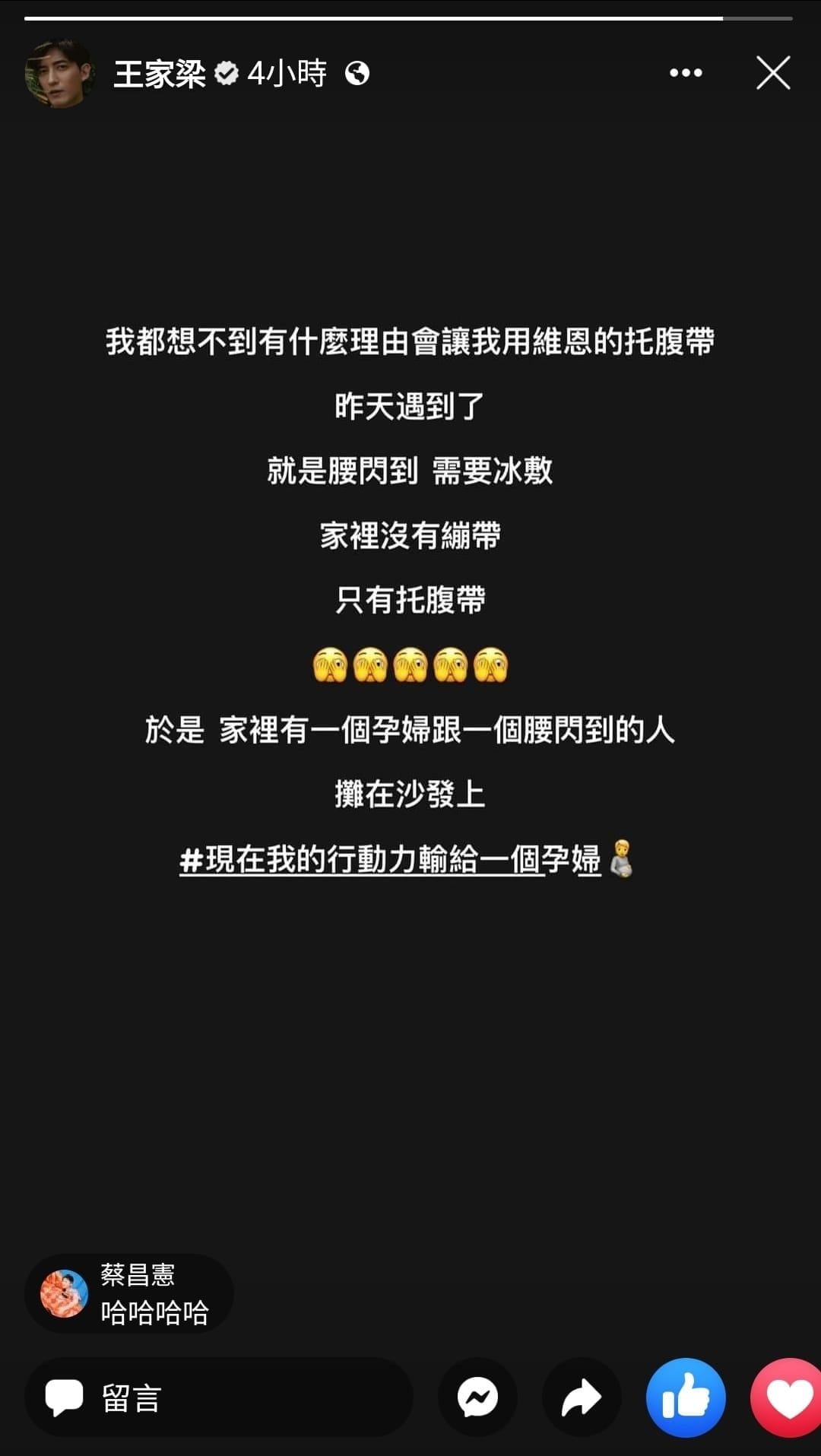This screenshot has height=1456, width=821.
Task: Open the hashtag #現在我的行動力輸給一個孕婦
Action: point(391,860)
